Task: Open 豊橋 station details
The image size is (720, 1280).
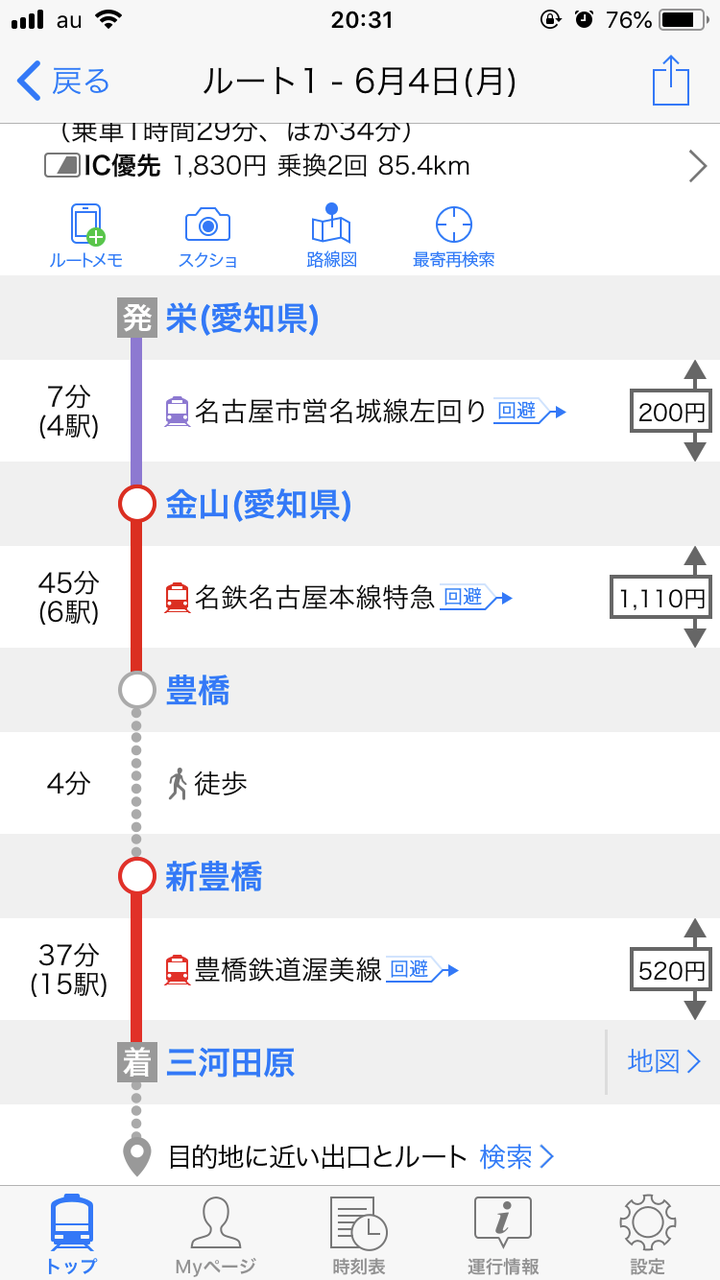Action: [x=198, y=691]
